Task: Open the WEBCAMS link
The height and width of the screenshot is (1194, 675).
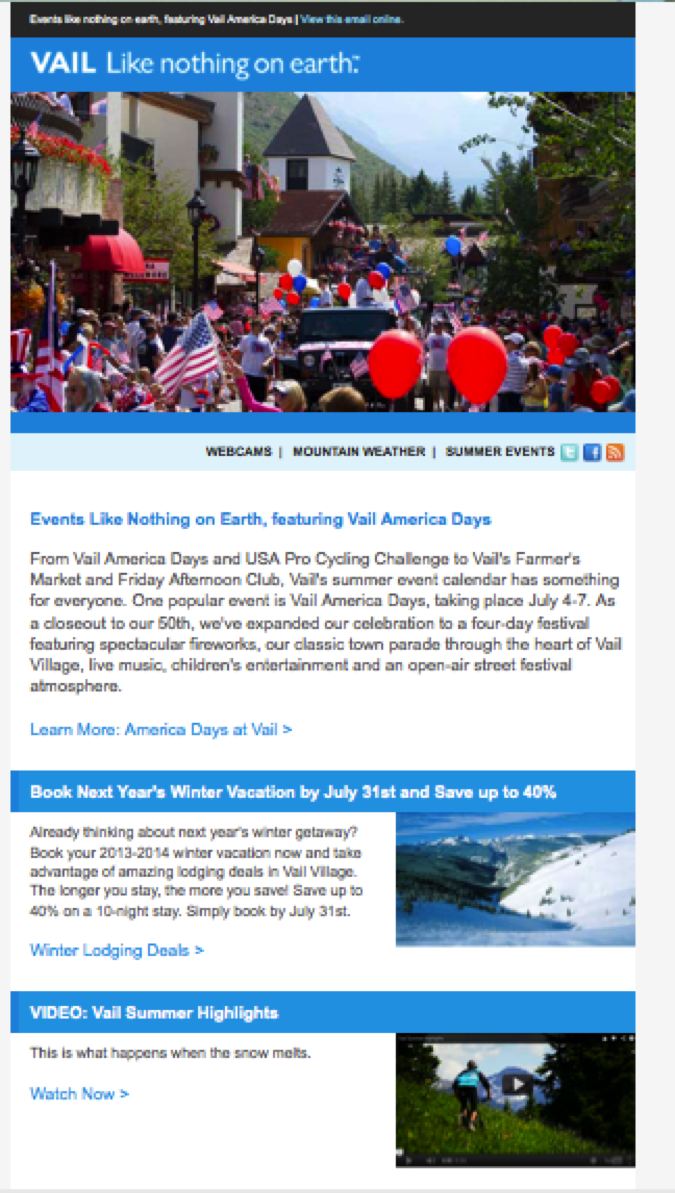Action: tap(238, 452)
